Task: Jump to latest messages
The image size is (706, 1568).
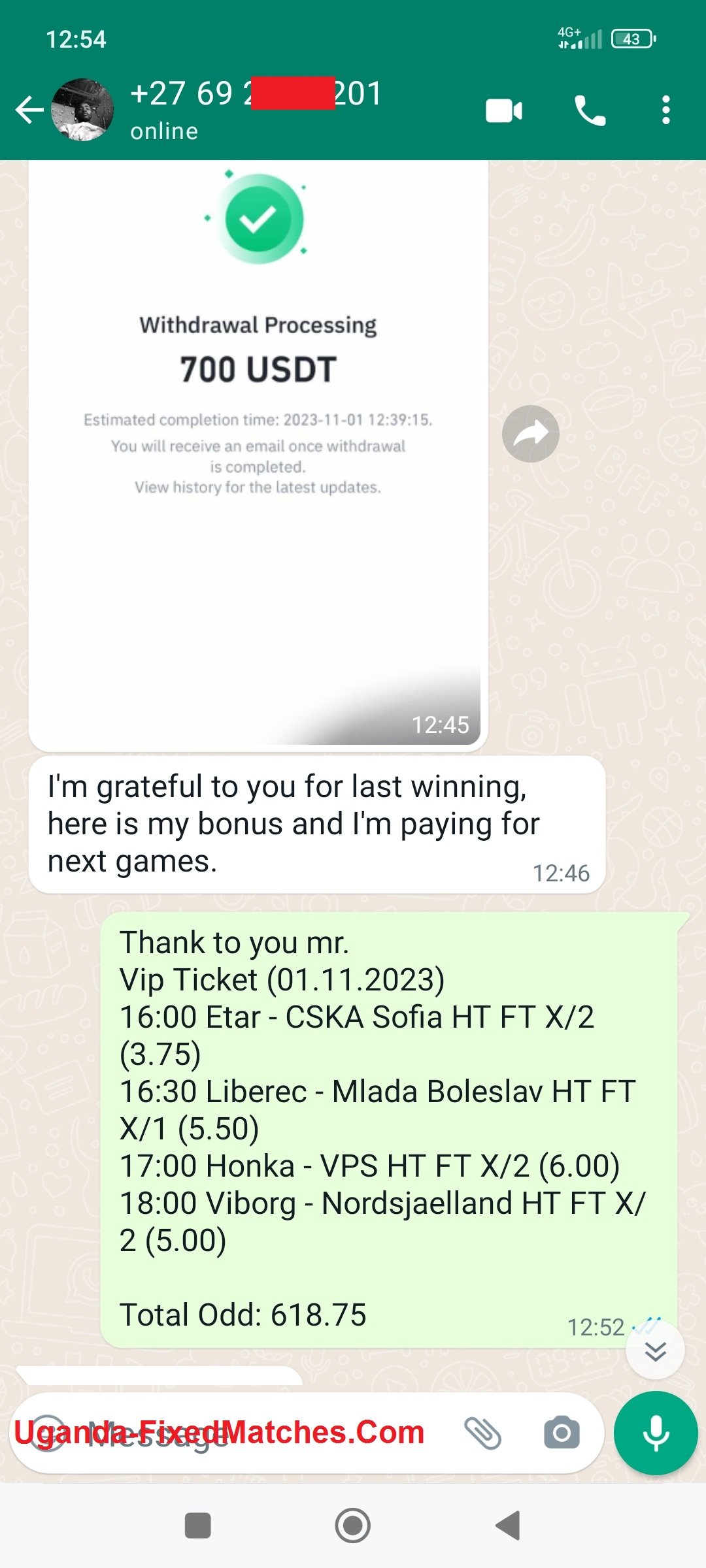Action: click(655, 1351)
